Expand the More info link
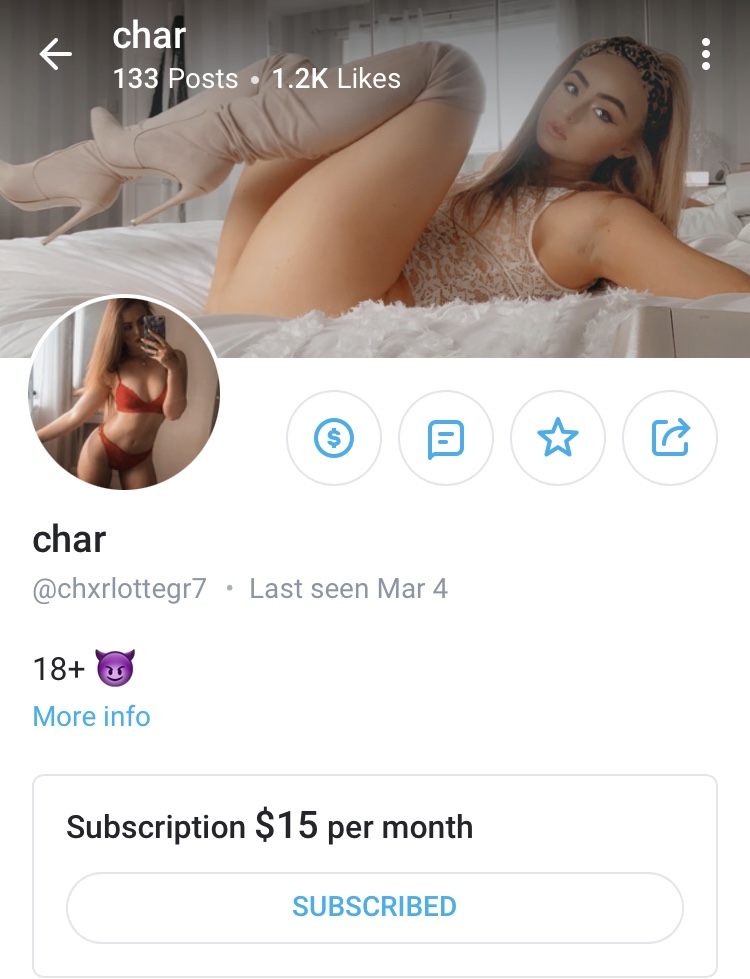The height and width of the screenshot is (979, 750). point(91,716)
